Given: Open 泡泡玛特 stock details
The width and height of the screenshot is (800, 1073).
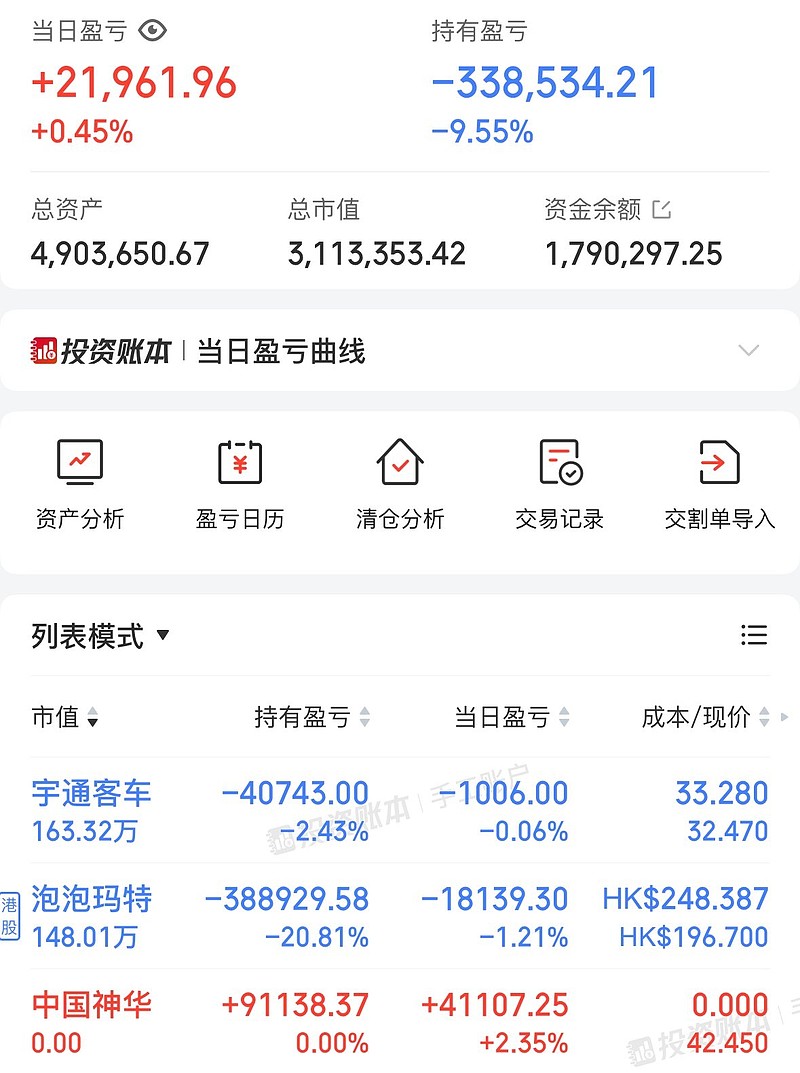Looking at the screenshot, I should pos(91,900).
